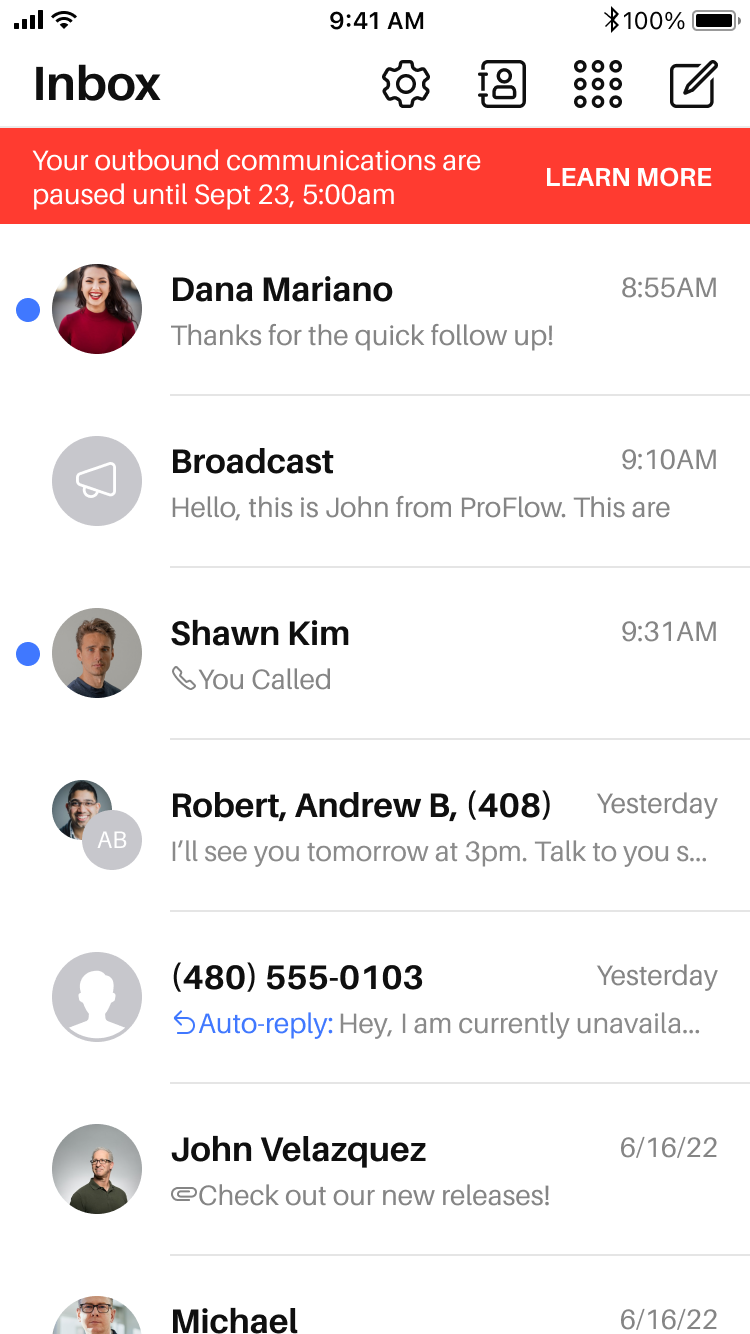
Task: Open the contacts book icon
Action: click(x=501, y=84)
